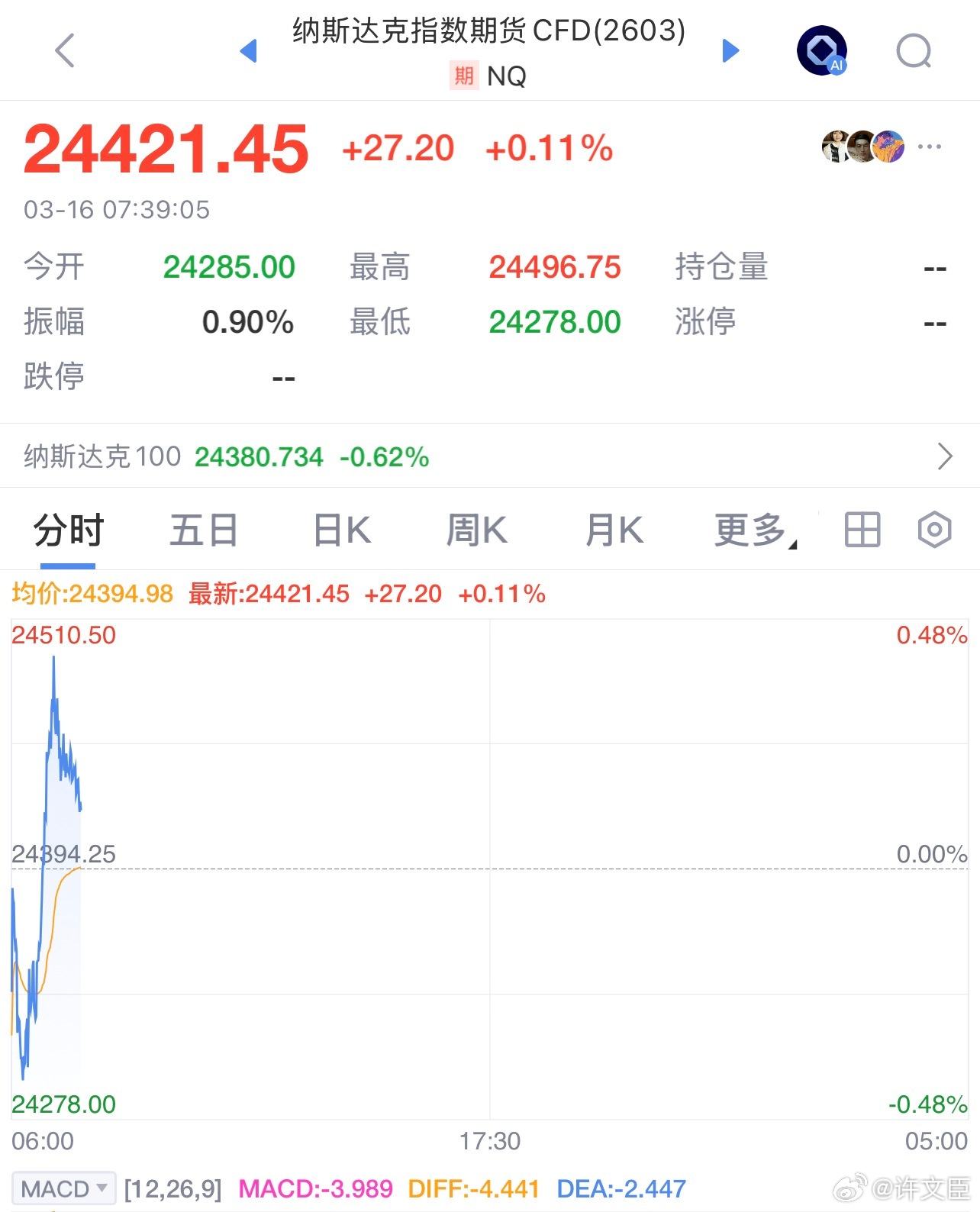Open the more options ellipsis menu
980x1212 pixels.
tap(931, 147)
